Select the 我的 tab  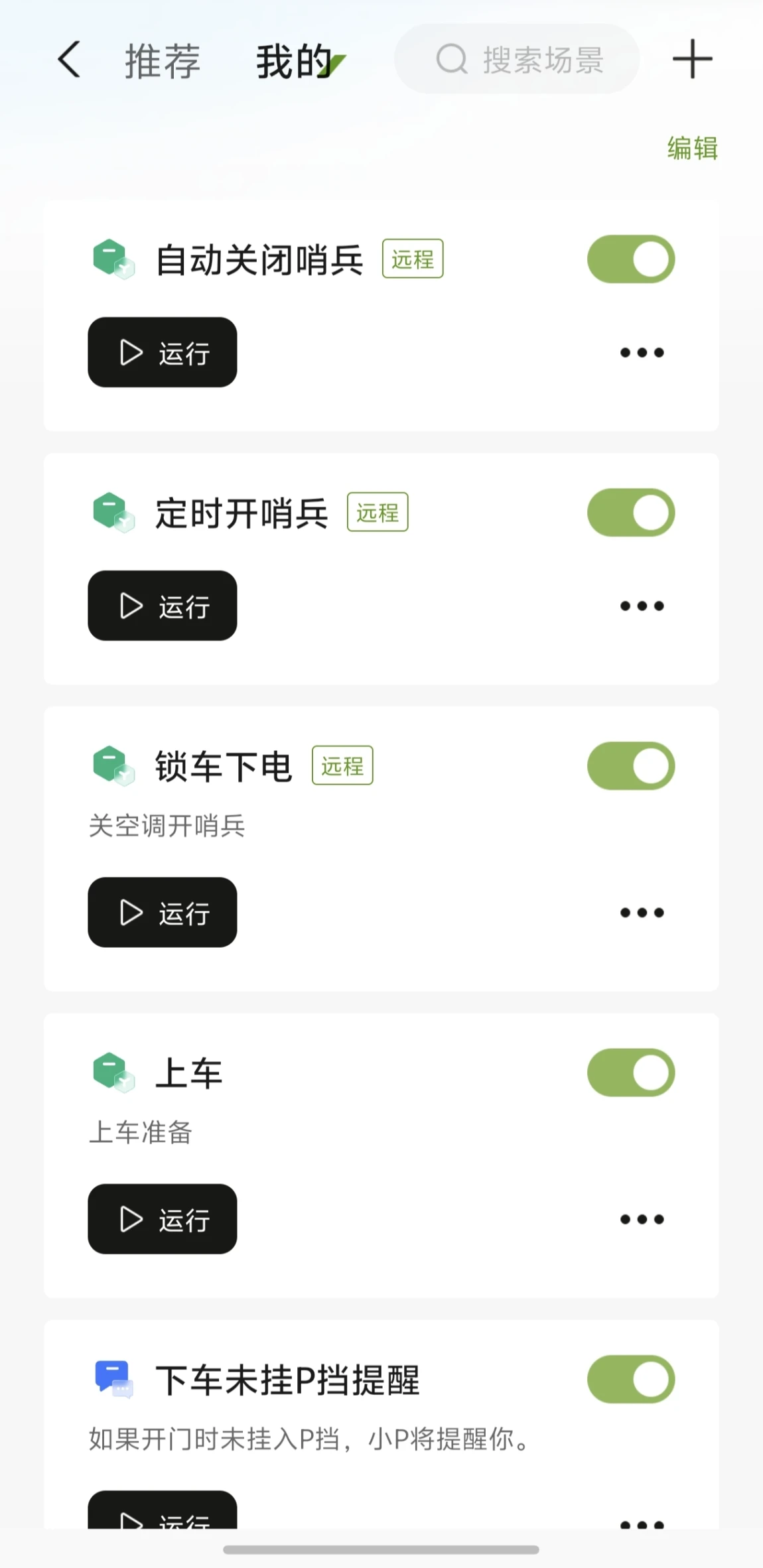(294, 61)
